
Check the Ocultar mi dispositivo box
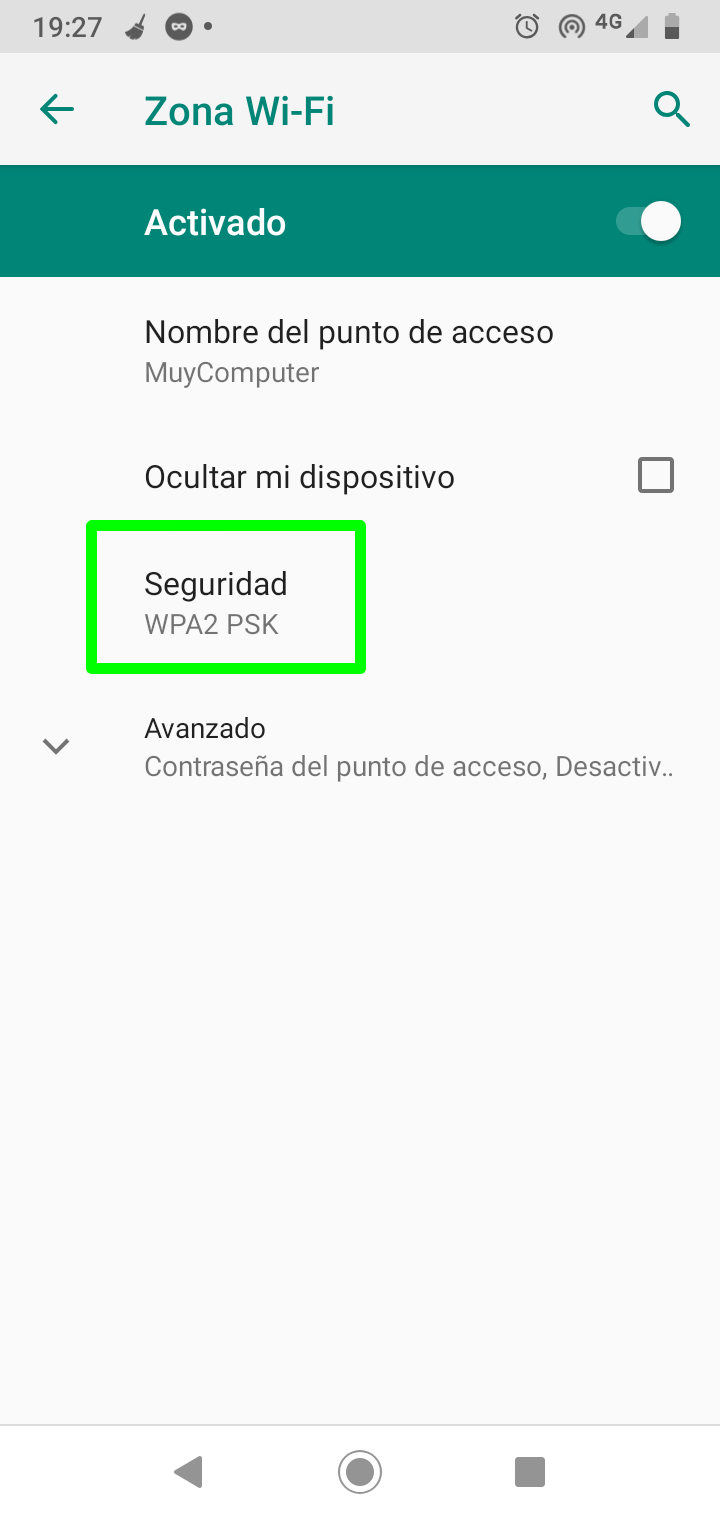coord(656,475)
